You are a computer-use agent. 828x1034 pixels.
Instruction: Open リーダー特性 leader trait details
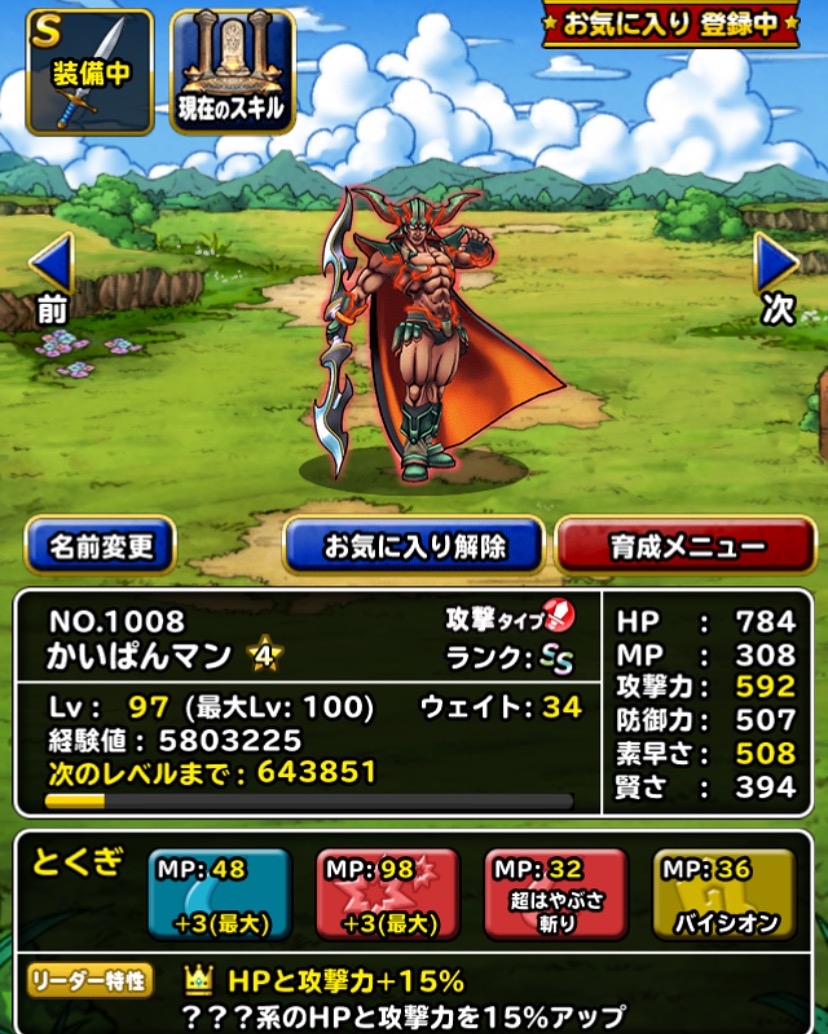[x=90, y=980]
